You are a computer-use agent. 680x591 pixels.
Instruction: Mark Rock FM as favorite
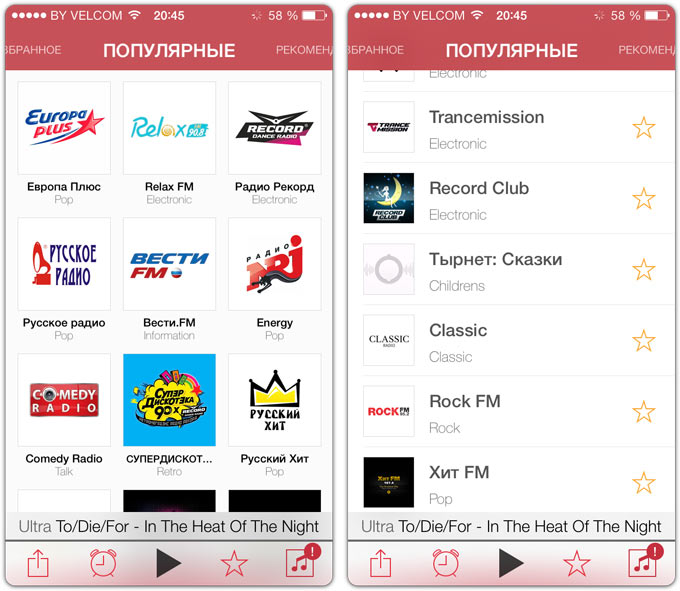pos(643,412)
